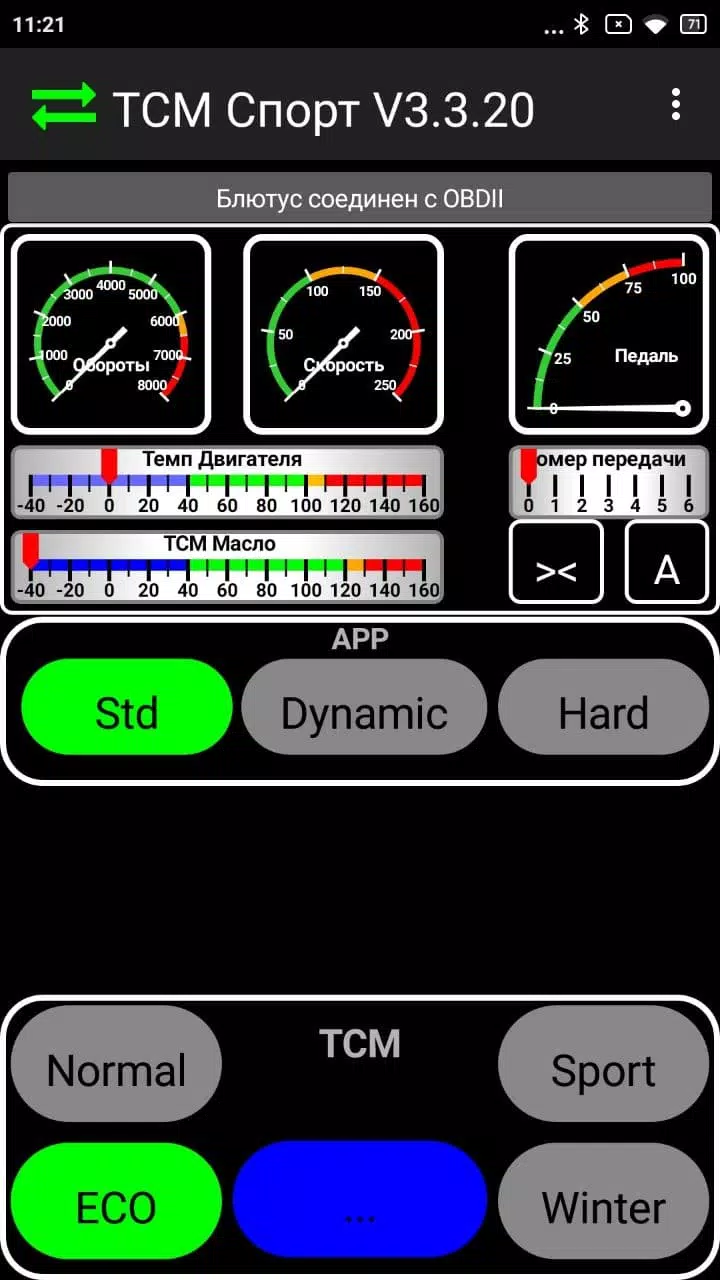This screenshot has width=720, height=1280.
Task: Turn on Winter TCM mode
Action: pyautogui.click(x=603, y=1200)
